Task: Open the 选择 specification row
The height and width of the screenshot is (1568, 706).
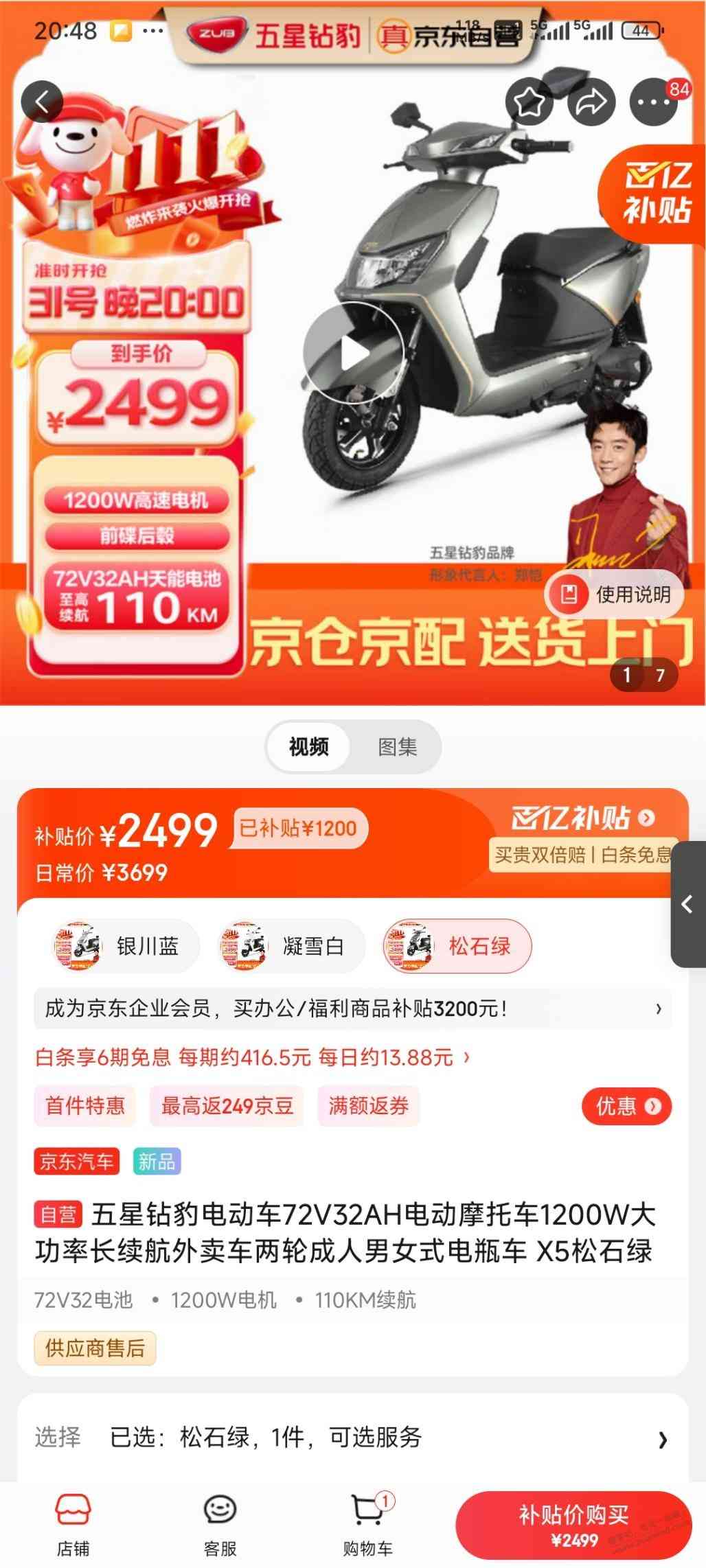Action: (352, 1436)
